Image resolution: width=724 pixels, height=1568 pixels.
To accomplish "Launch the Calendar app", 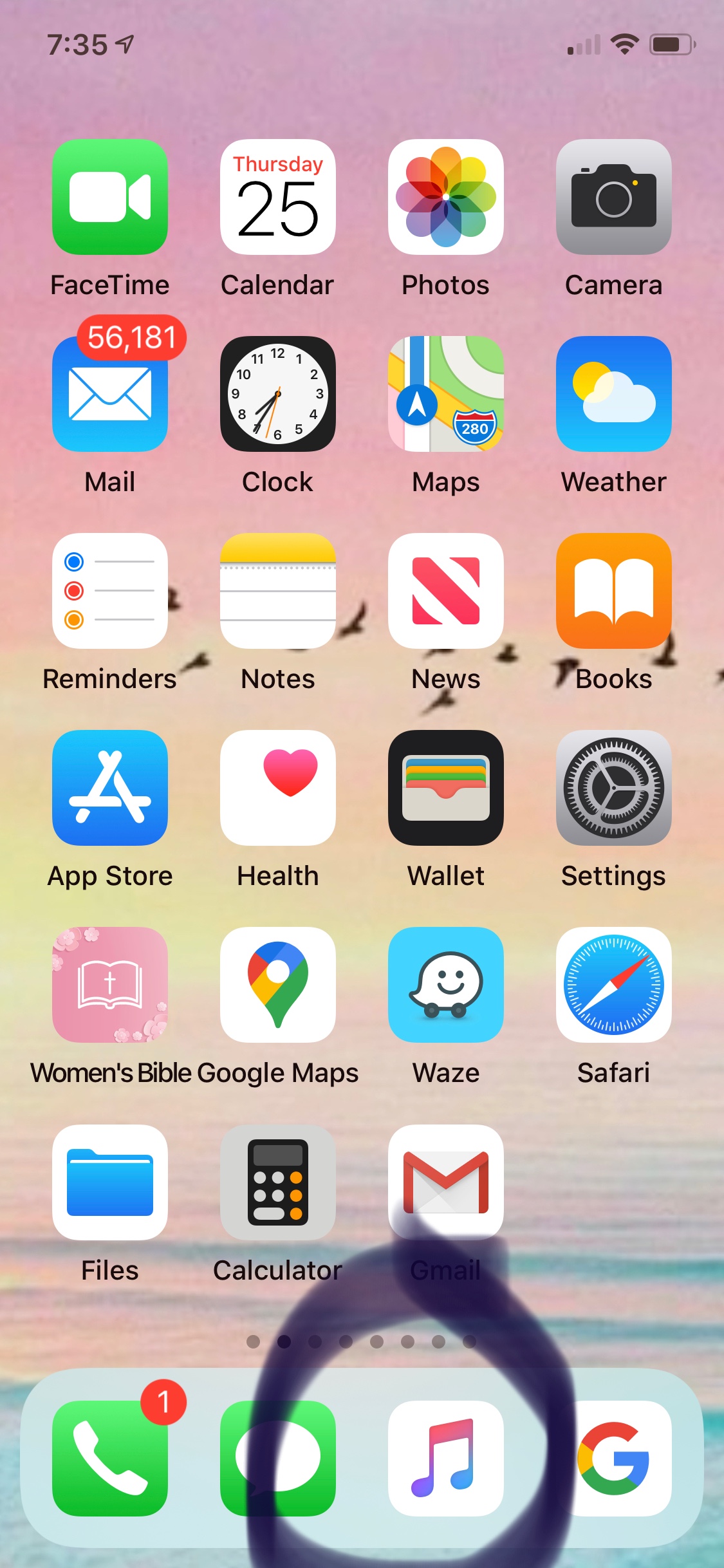I will click(x=278, y=197).
